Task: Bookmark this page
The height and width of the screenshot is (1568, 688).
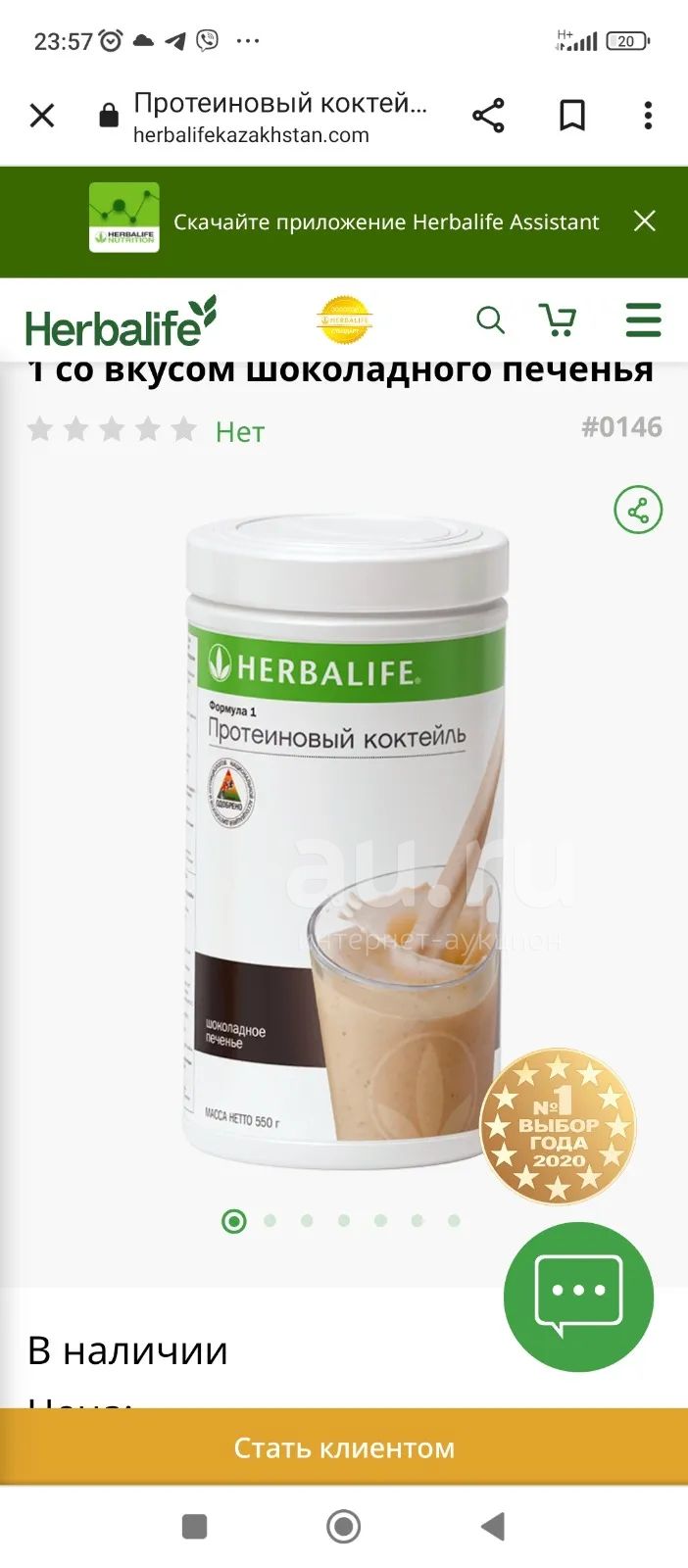Action: (572, 116)
